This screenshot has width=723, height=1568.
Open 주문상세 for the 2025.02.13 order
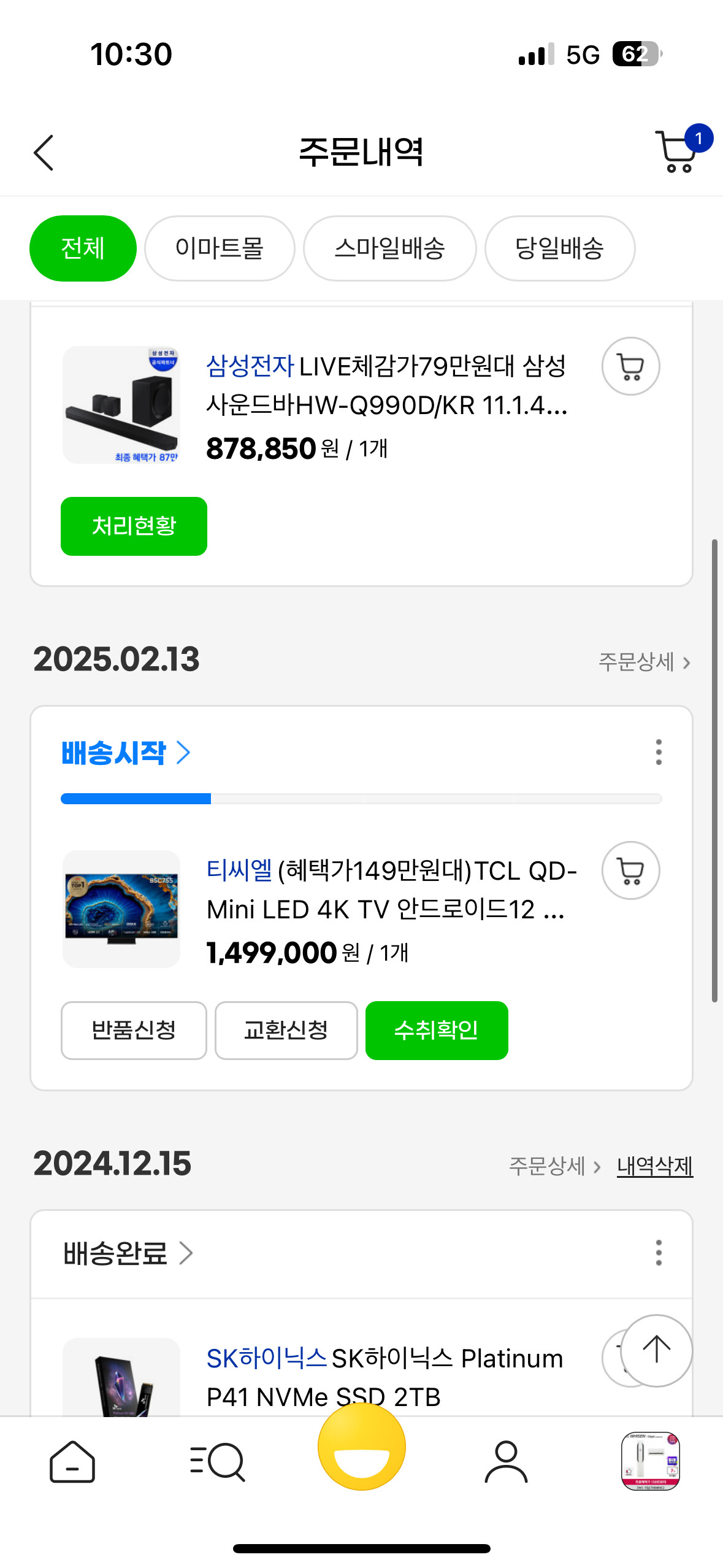click(x=644, y=663)
